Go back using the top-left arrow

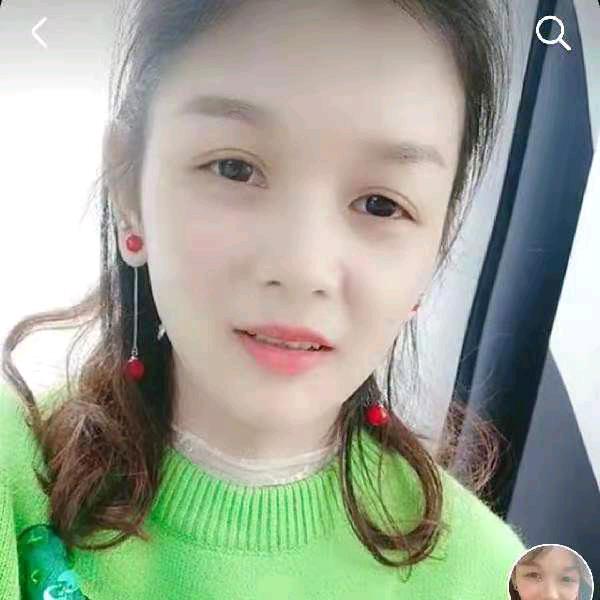click(x=39, y=33)
